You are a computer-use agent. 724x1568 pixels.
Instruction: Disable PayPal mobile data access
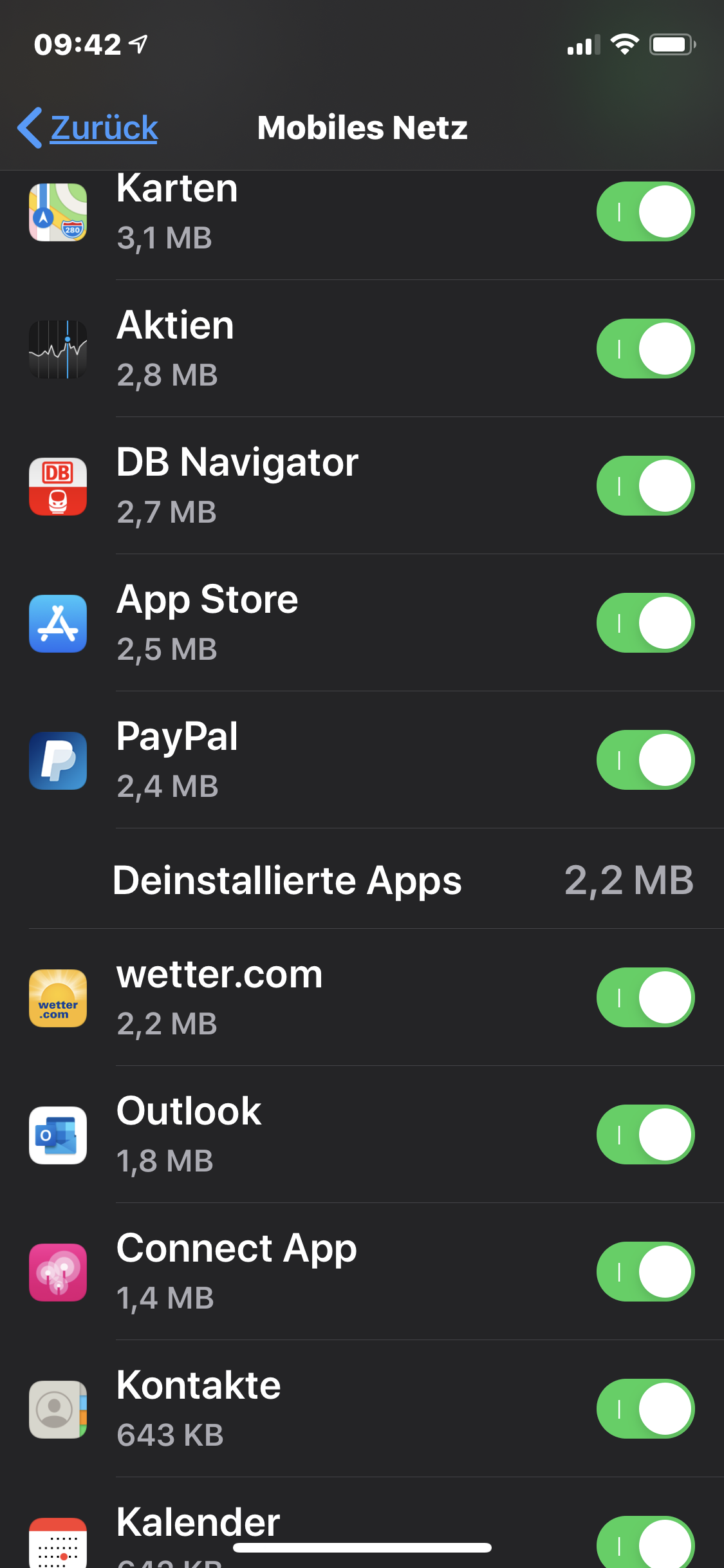[x=645, y=760]
